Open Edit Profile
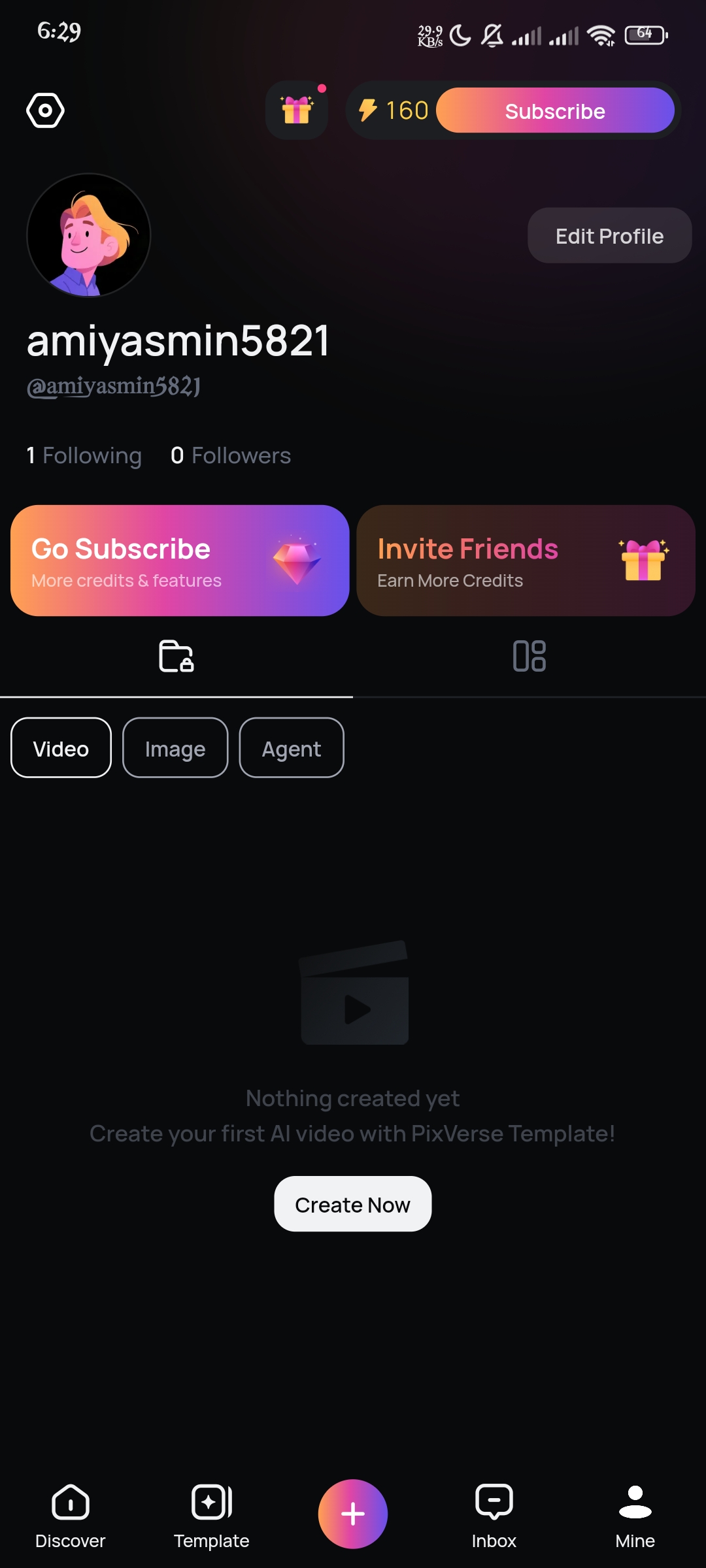 pyautogui.click(x=609, y=236)
